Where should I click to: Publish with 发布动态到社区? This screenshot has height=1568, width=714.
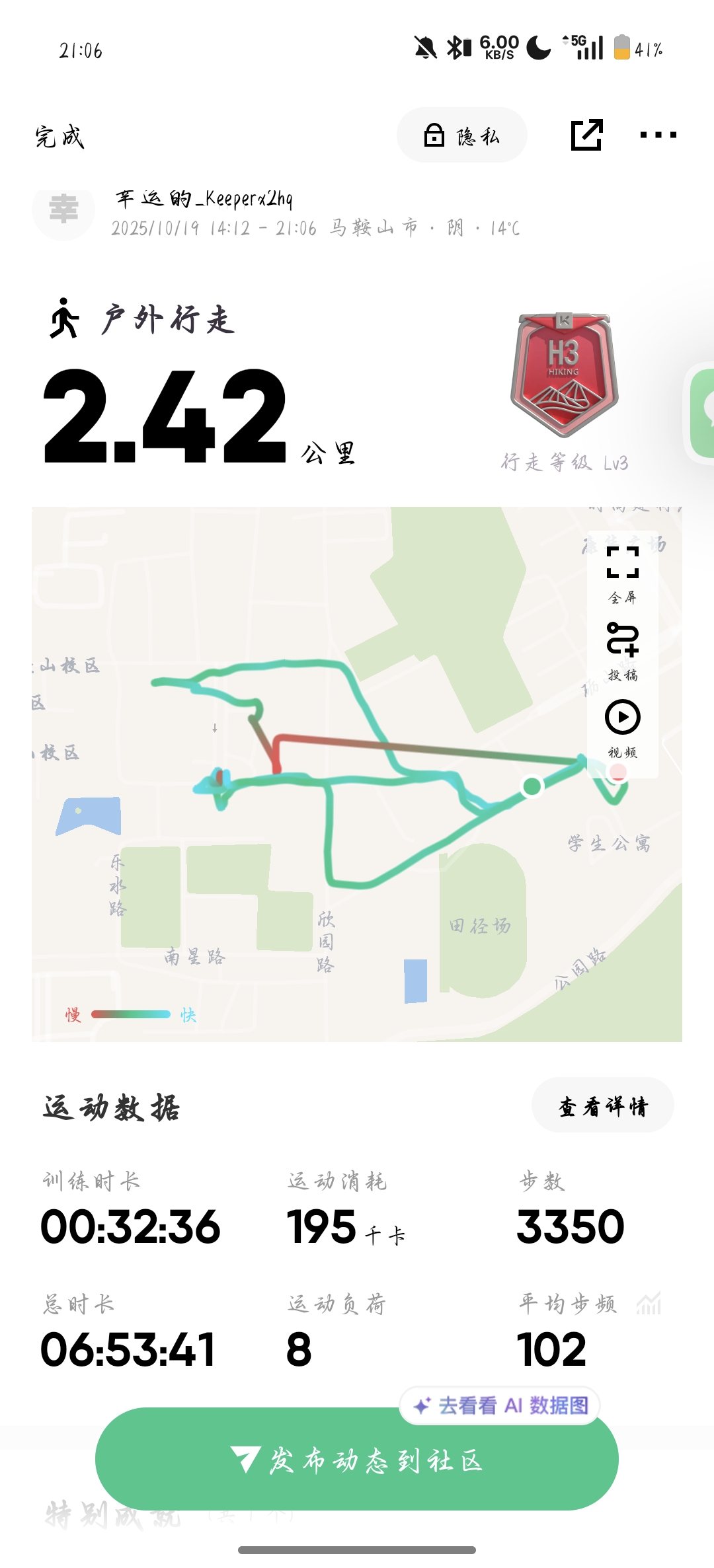357,1460
